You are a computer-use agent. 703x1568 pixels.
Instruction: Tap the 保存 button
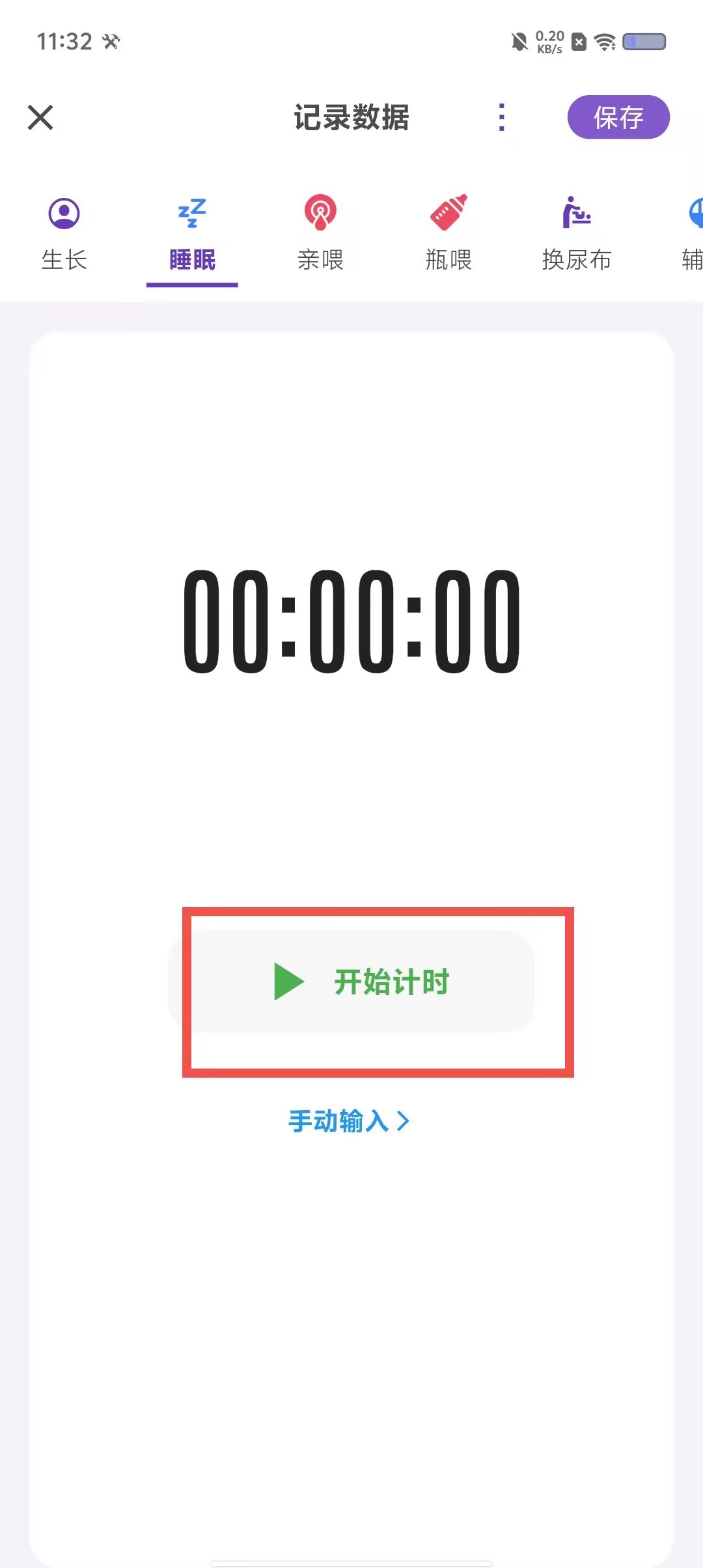[618, 117]
